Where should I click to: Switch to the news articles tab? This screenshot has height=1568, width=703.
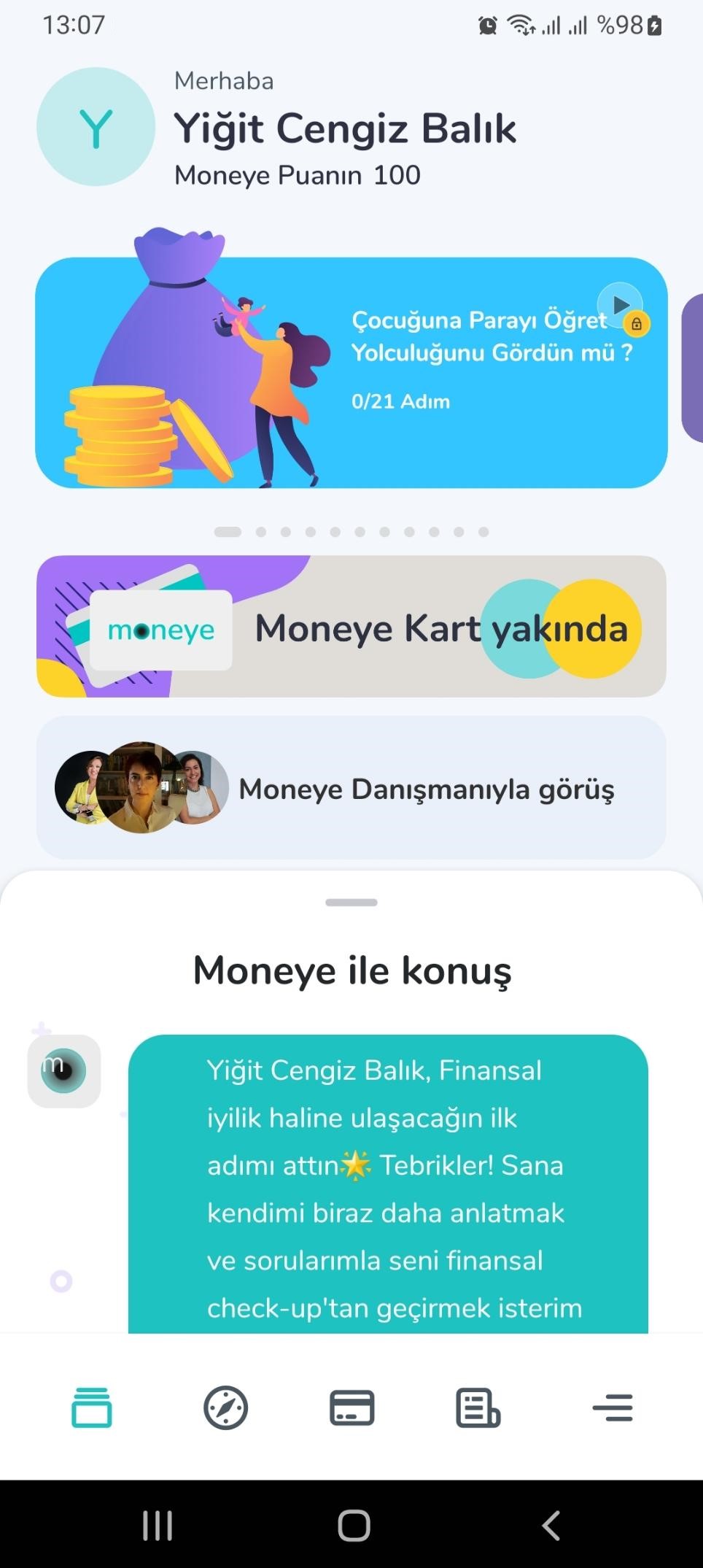tap(478, 1407)
